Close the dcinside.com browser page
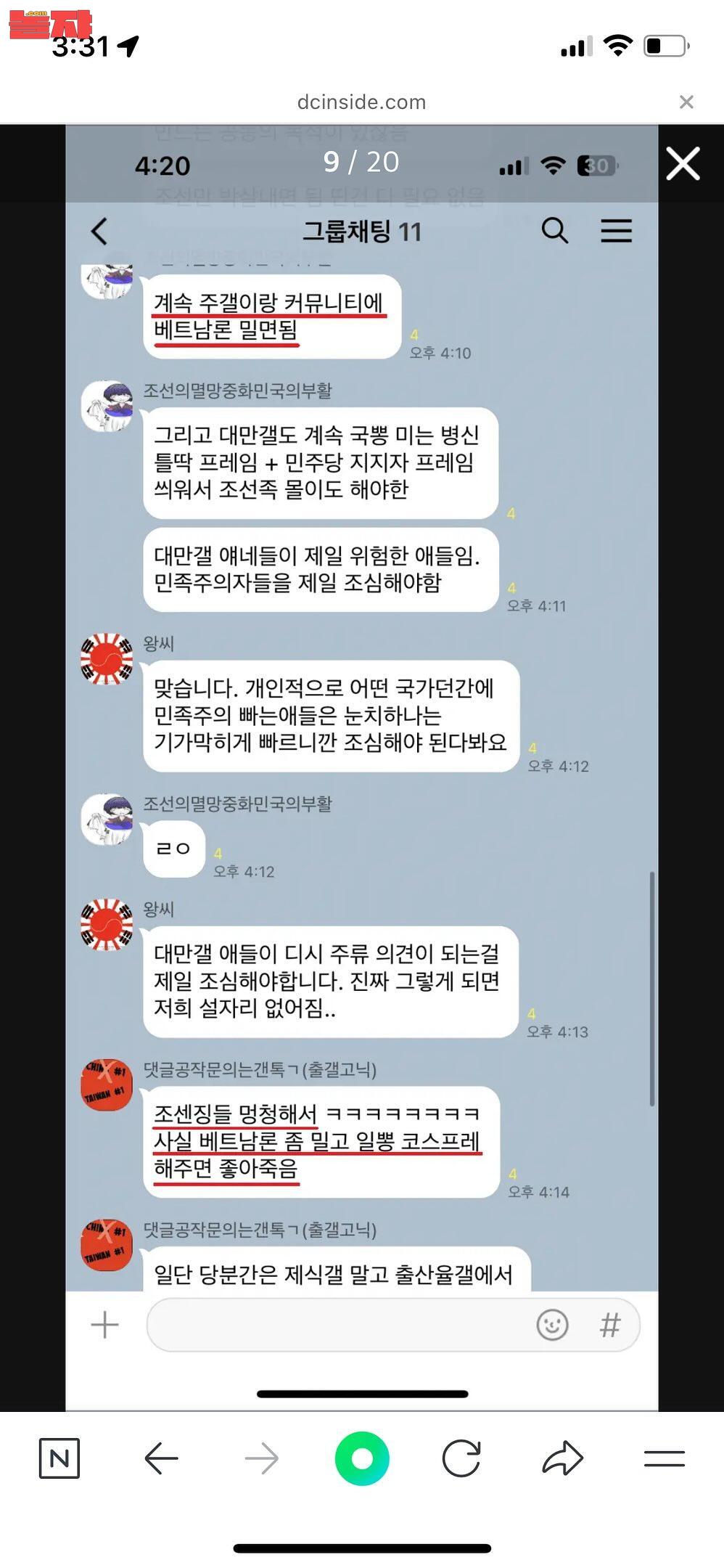This screenshot has width=724, height=1568. pyautogui.click(x=686, y=102)
